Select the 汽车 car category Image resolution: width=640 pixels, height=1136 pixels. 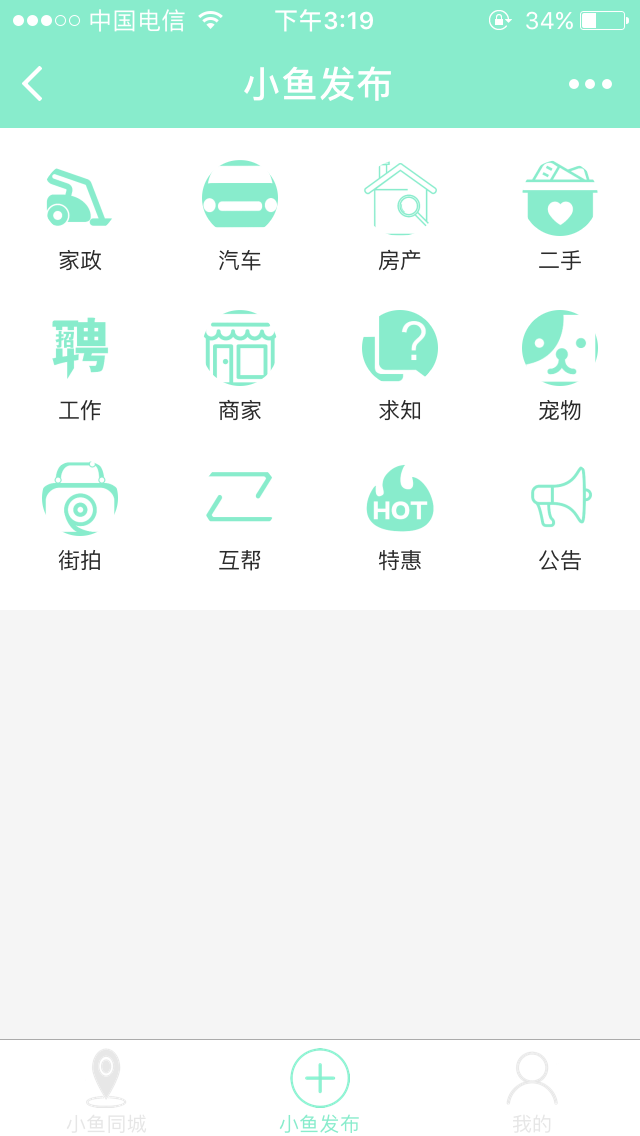[240, 217]
